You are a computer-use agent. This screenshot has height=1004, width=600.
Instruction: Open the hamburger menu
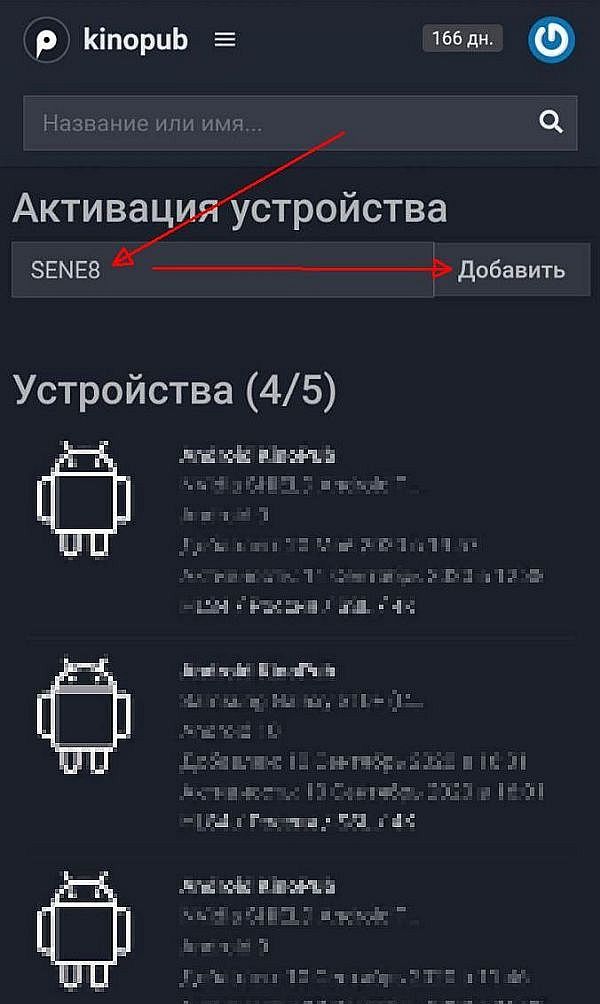(x=225, y=40)
